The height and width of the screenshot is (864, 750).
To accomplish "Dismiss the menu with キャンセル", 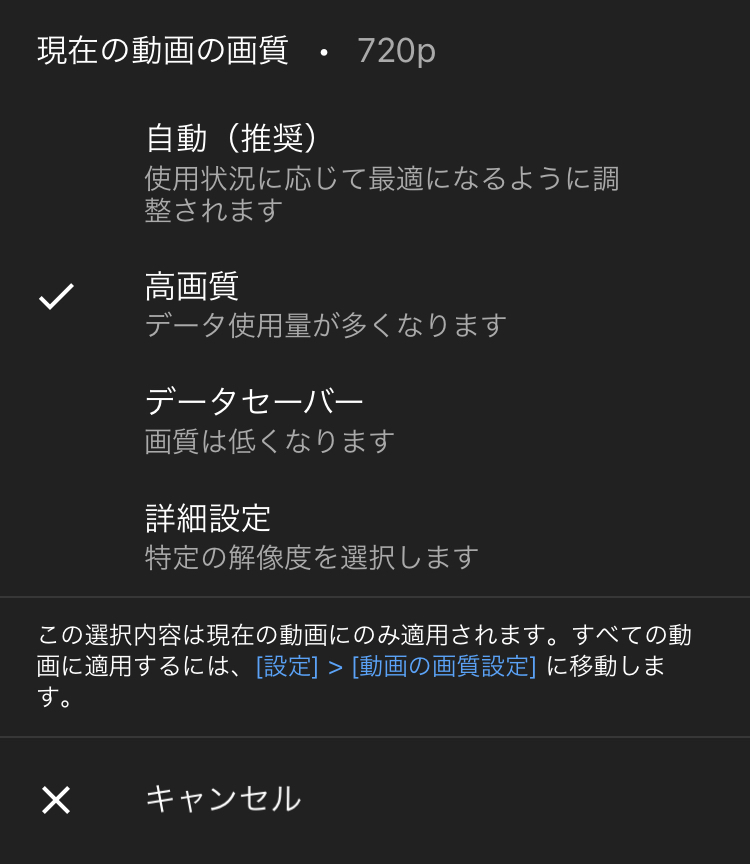I will point(222,799).
